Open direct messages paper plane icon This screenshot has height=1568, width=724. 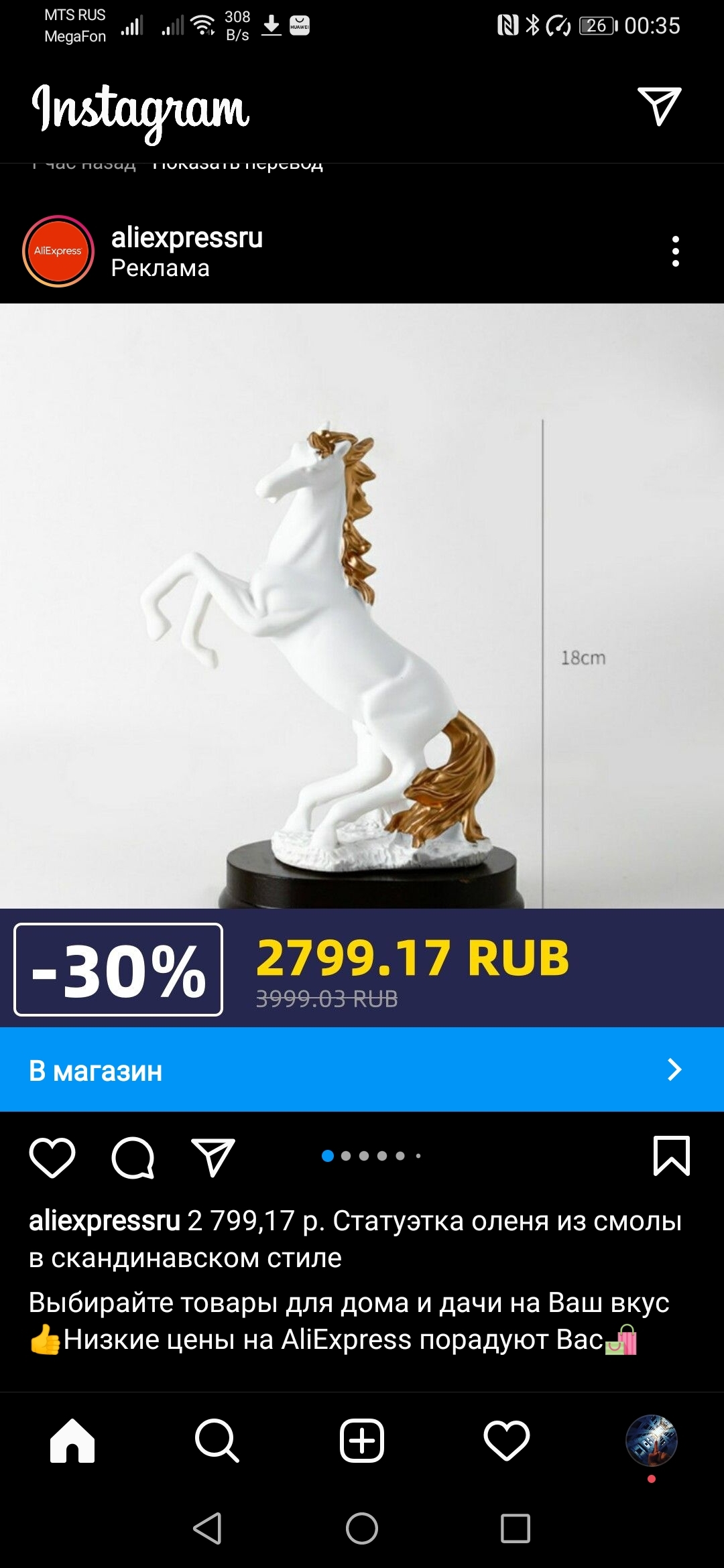coord(660,106)
